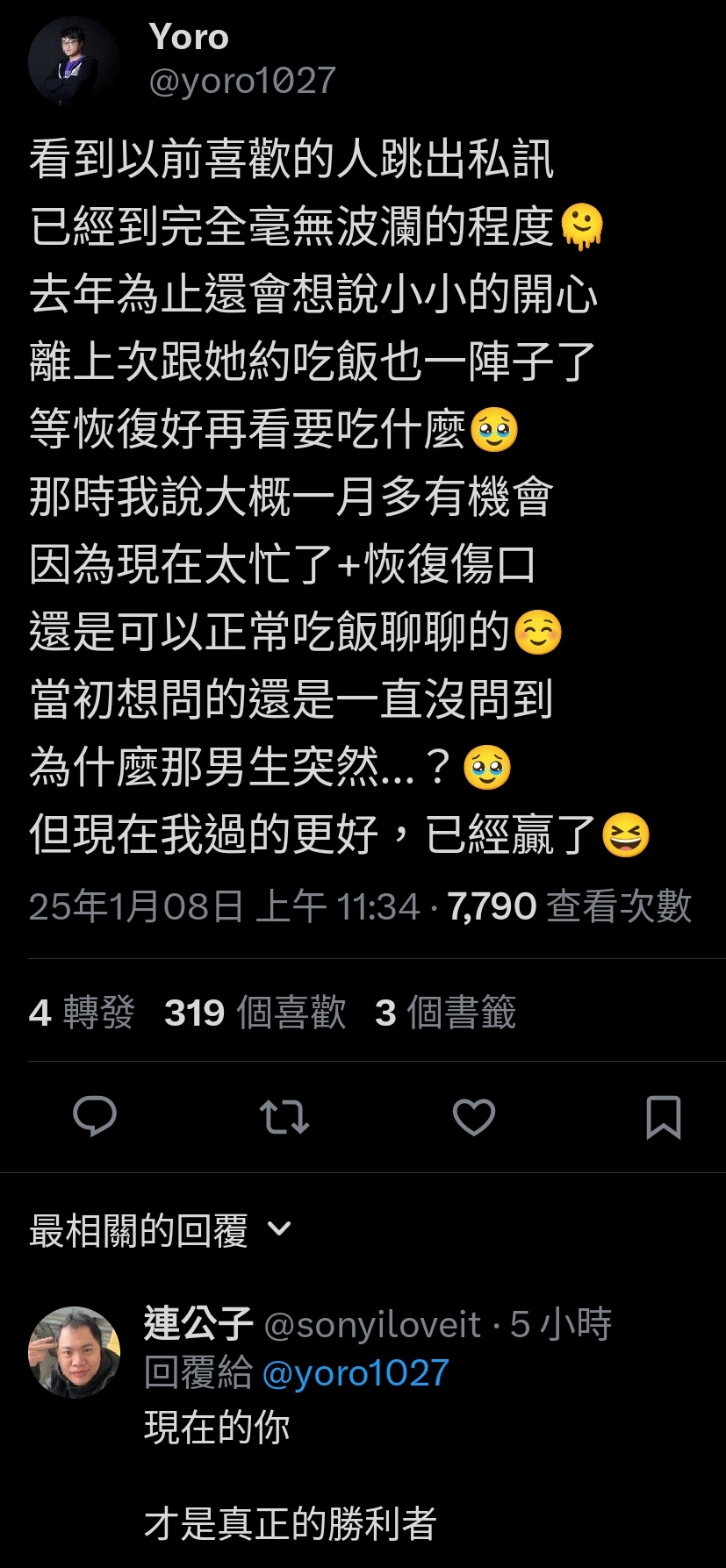Like Yoro's post with the heart icon
This screenshot has height=1568, width=726.
coord(474,1117)
